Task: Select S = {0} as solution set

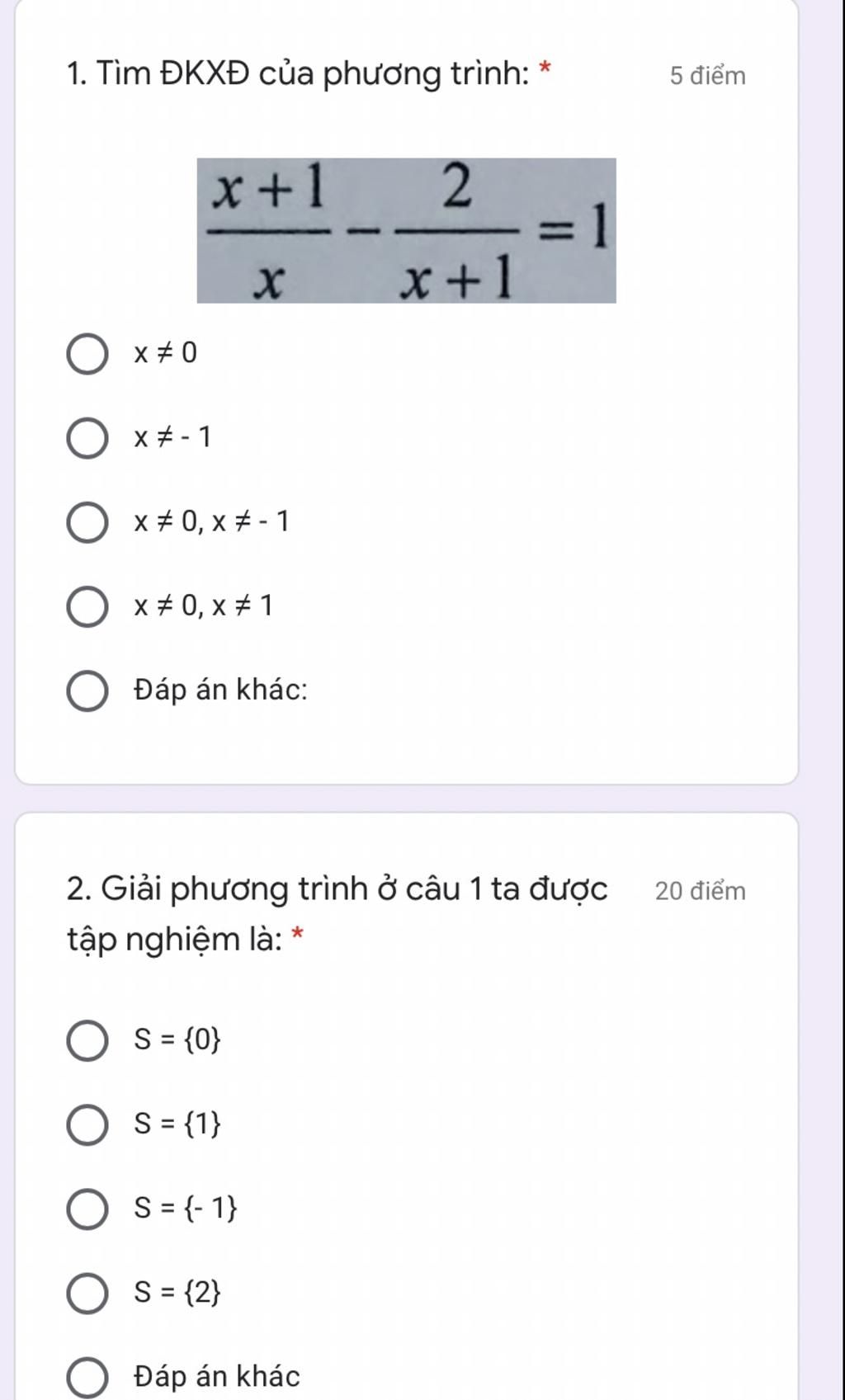Action: 87,1040
